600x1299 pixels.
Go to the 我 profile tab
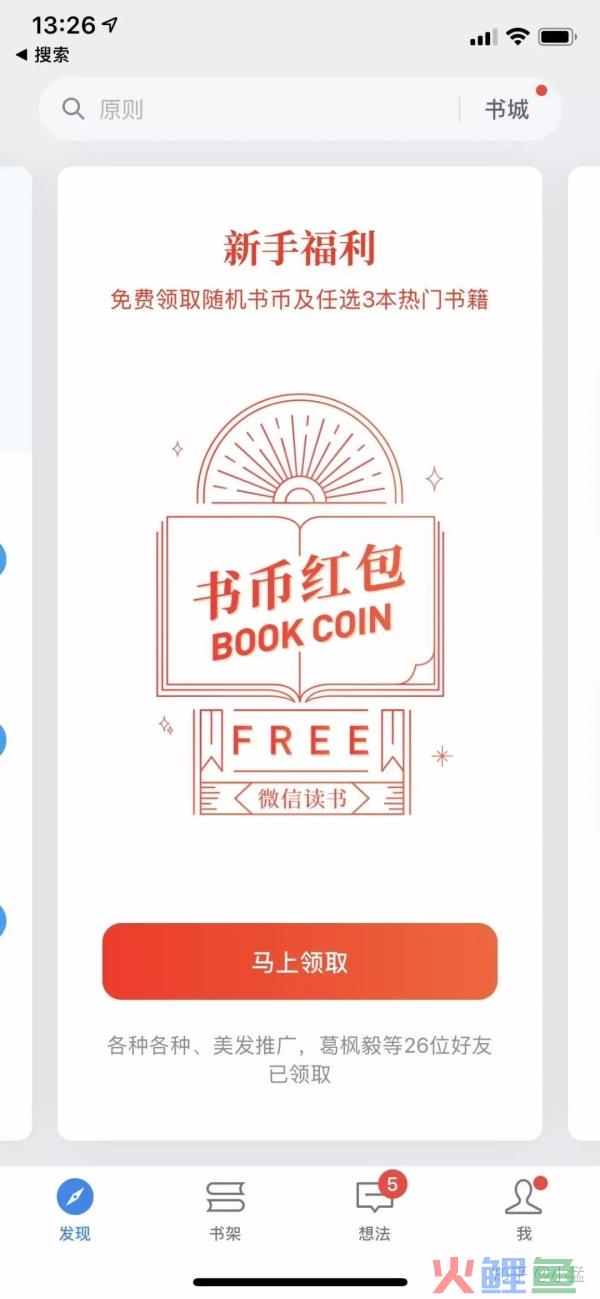tap(524, 1208)
